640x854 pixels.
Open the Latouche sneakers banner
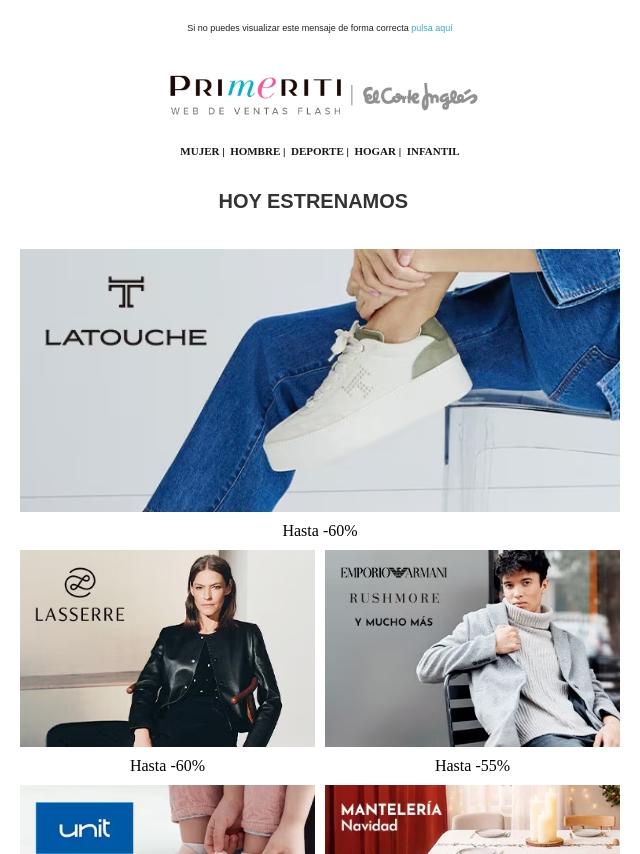[x=320, y=380]
